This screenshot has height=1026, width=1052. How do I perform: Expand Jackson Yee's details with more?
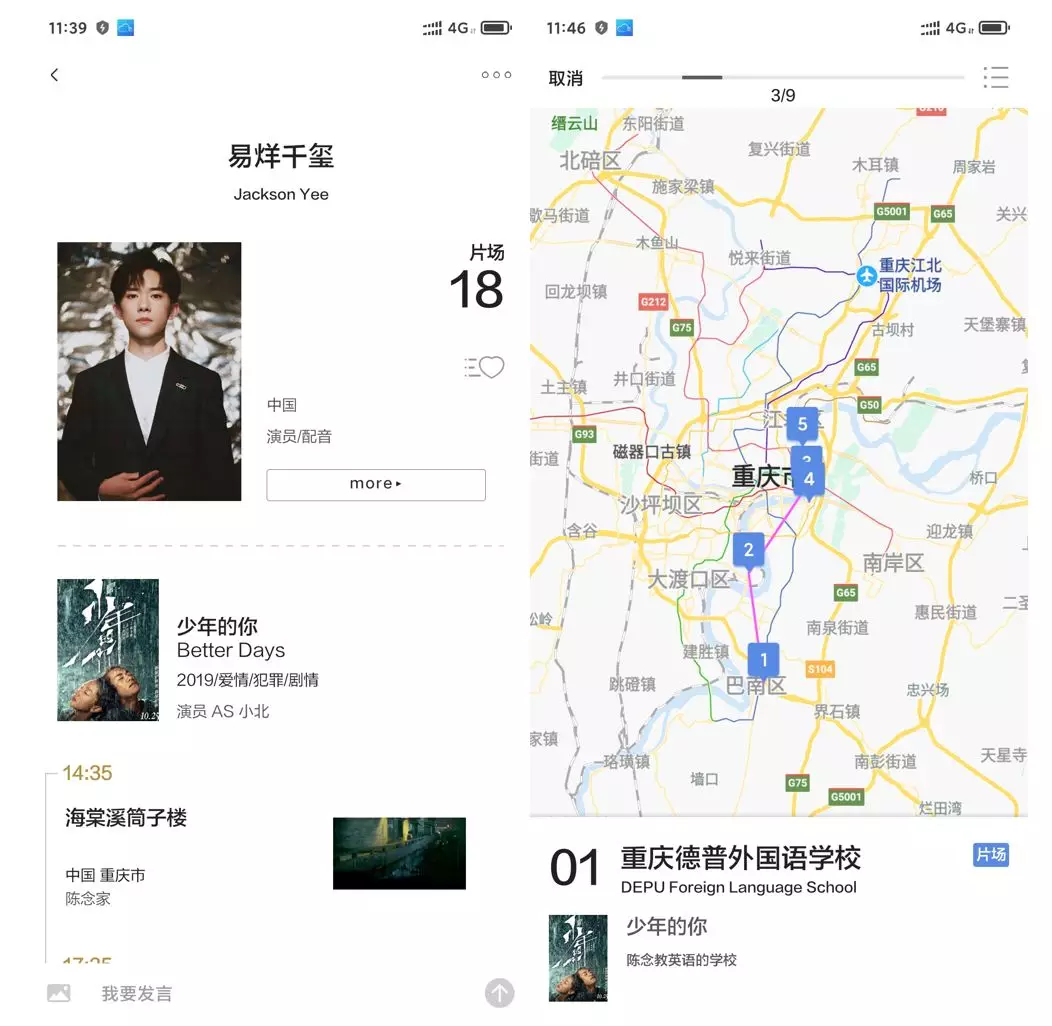tap(375, 484)
